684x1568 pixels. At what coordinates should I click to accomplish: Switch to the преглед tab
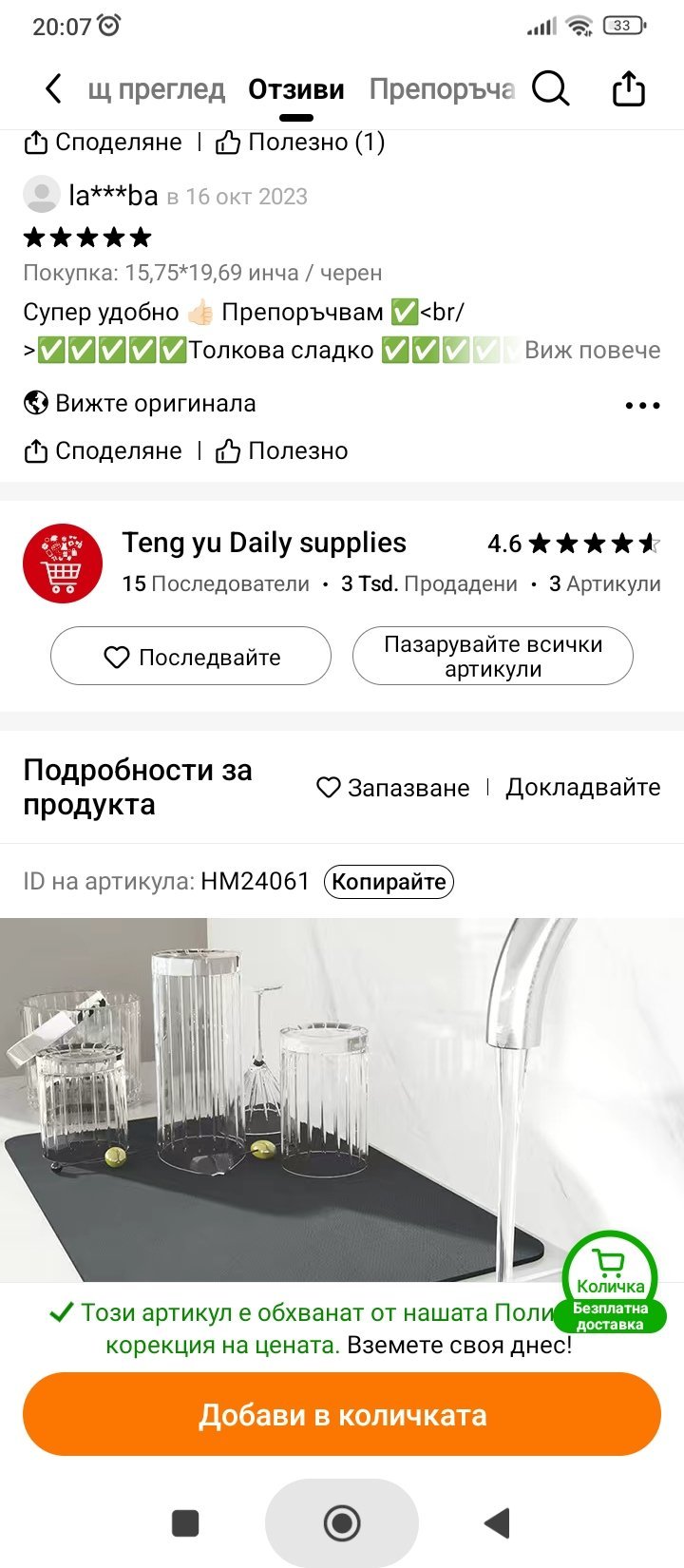(157, 89)
